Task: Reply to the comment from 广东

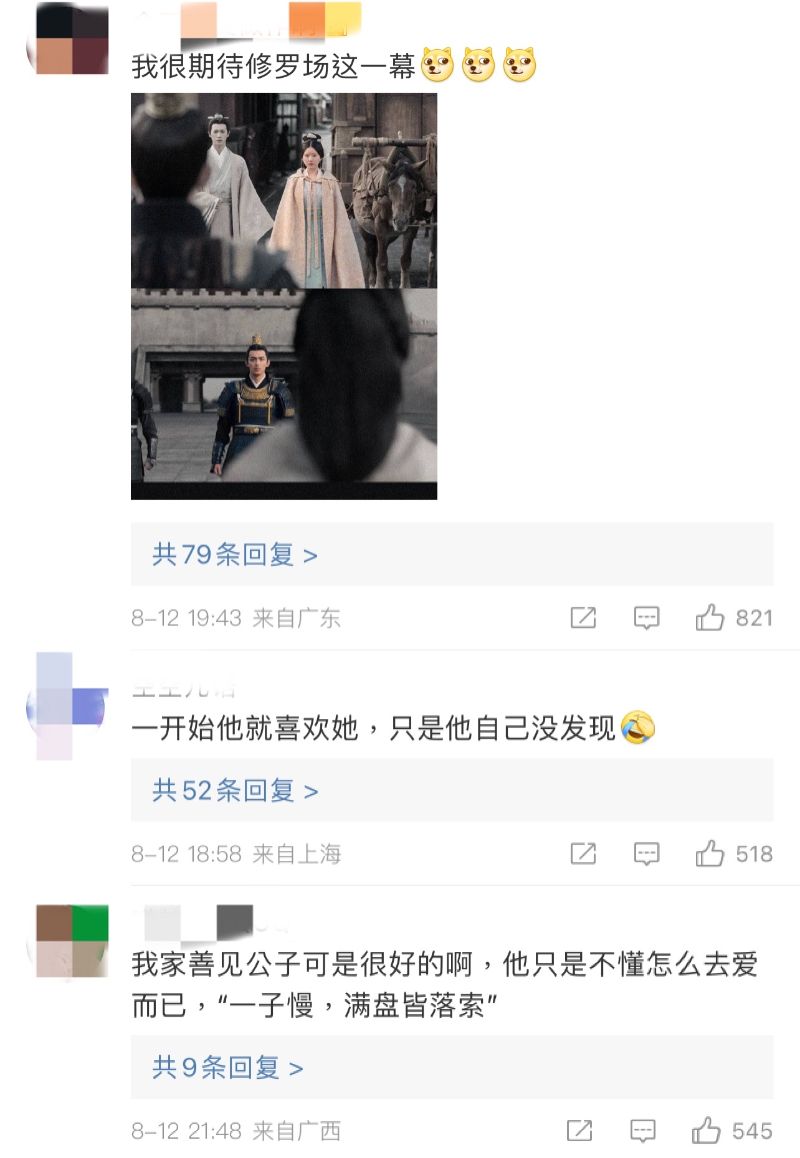Action: (x=647, y=618)
